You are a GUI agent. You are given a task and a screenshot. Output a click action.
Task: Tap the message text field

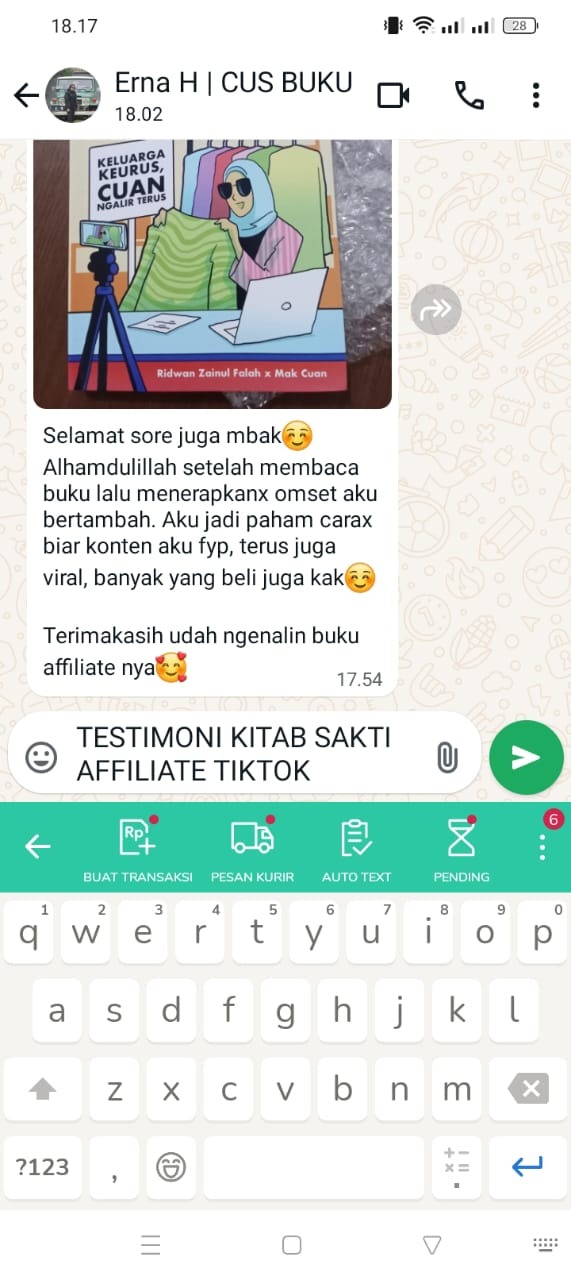point(248,754)
